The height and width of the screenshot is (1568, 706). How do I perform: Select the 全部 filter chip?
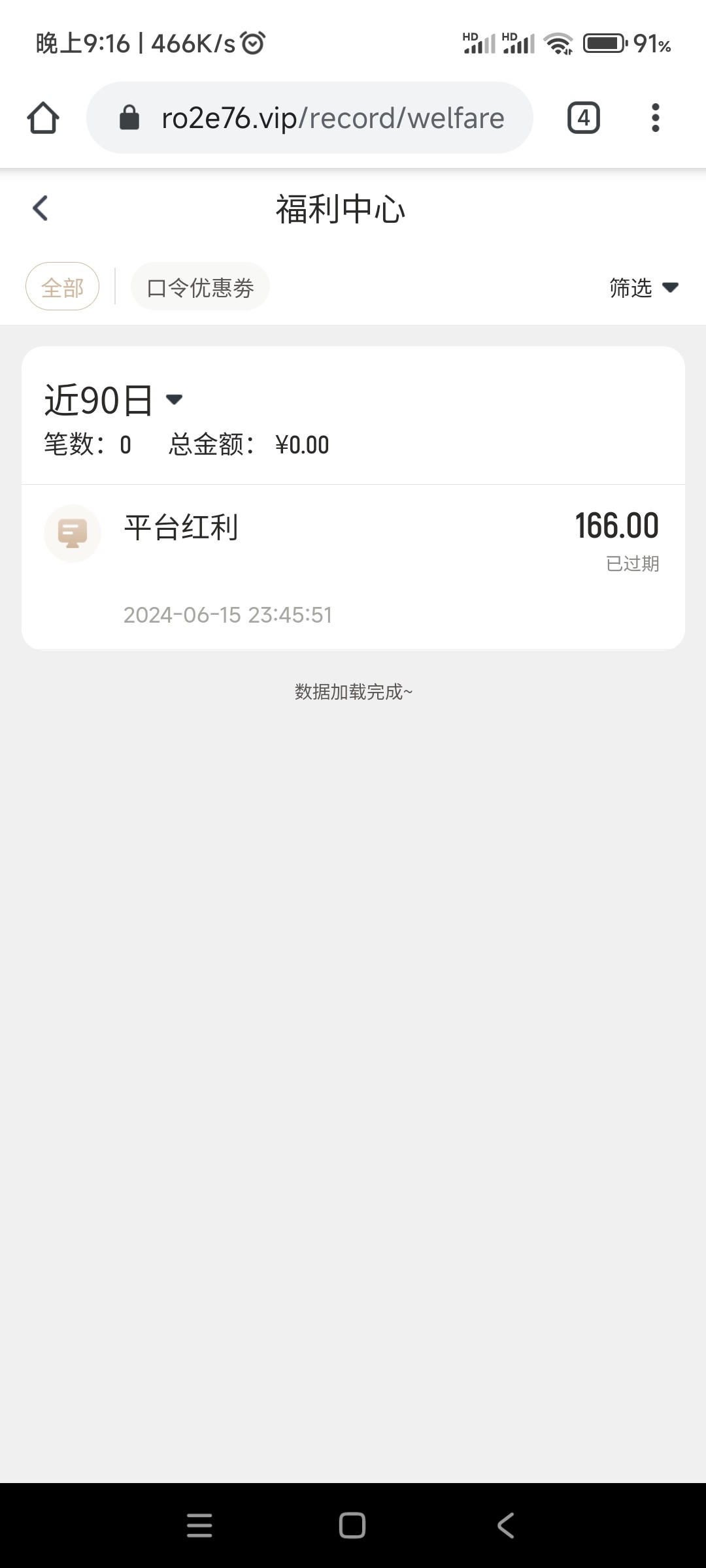click(62, 287)
